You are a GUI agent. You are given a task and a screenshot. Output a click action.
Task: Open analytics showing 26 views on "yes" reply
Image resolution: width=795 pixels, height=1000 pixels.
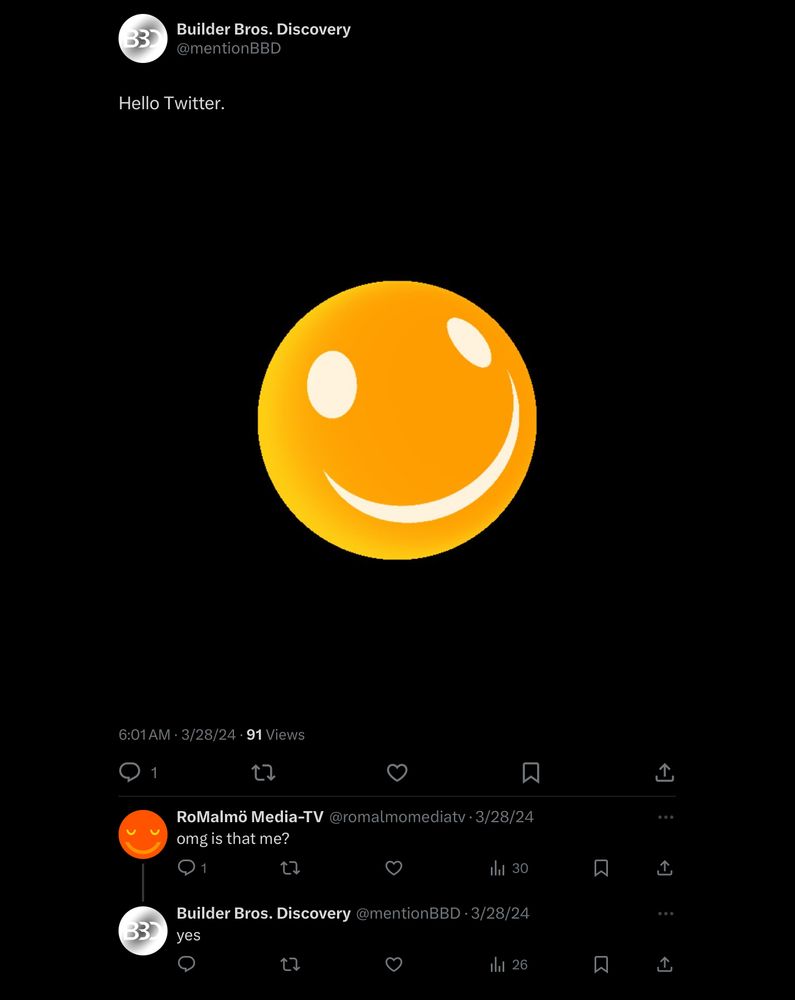[505, 964]
